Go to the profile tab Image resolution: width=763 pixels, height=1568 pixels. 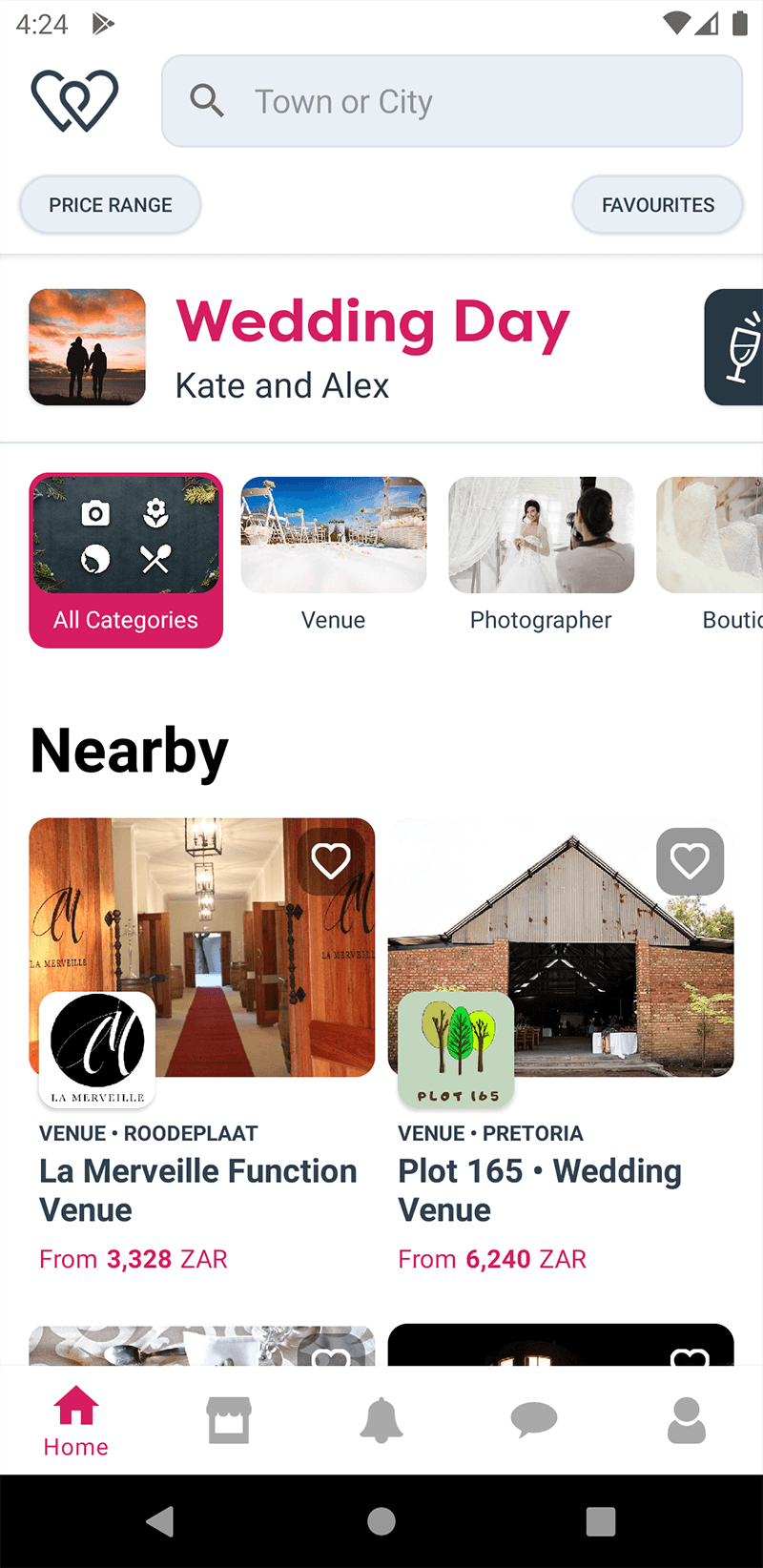point(687,1420)
